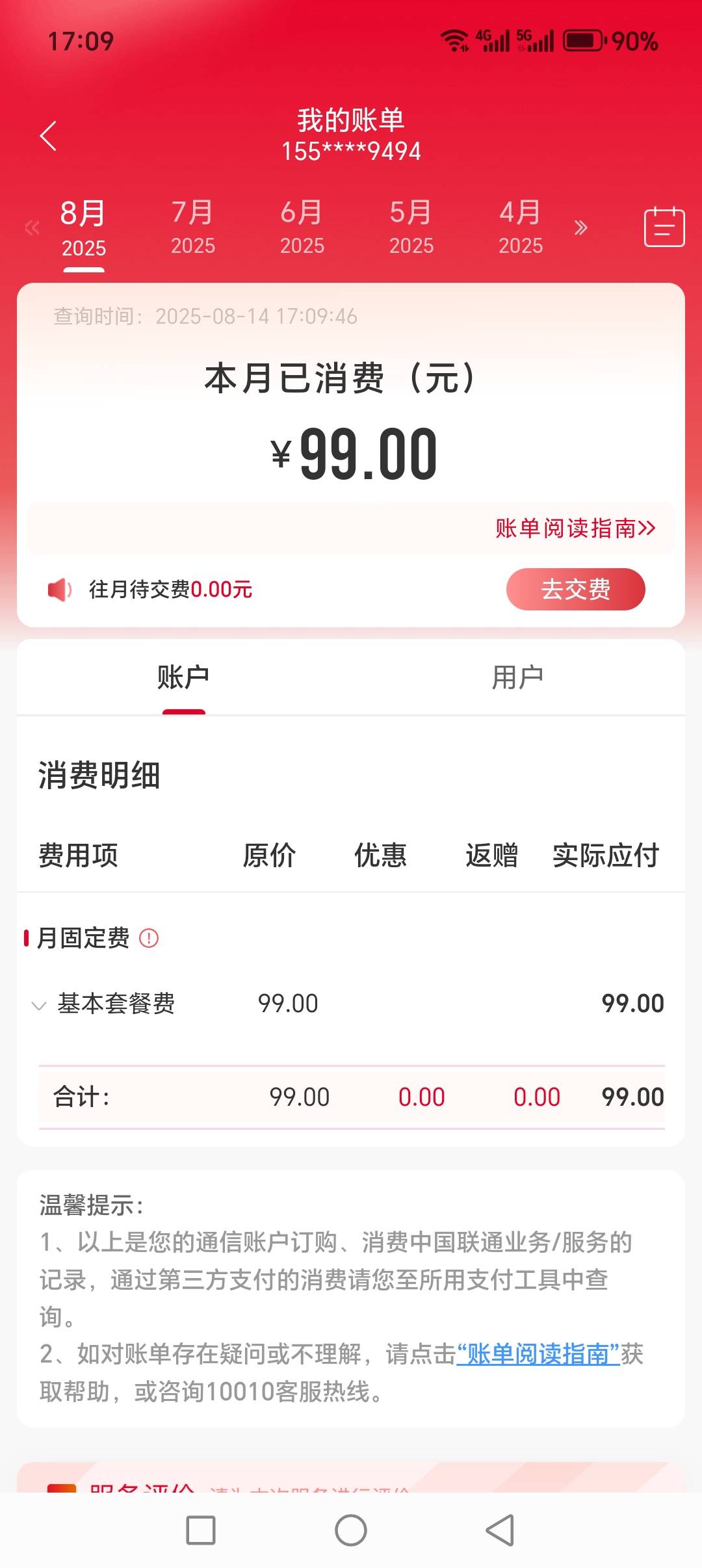Go back from the 我的账单 page
The height and width of the screenshot is (1568, 702).
point(49,136)
